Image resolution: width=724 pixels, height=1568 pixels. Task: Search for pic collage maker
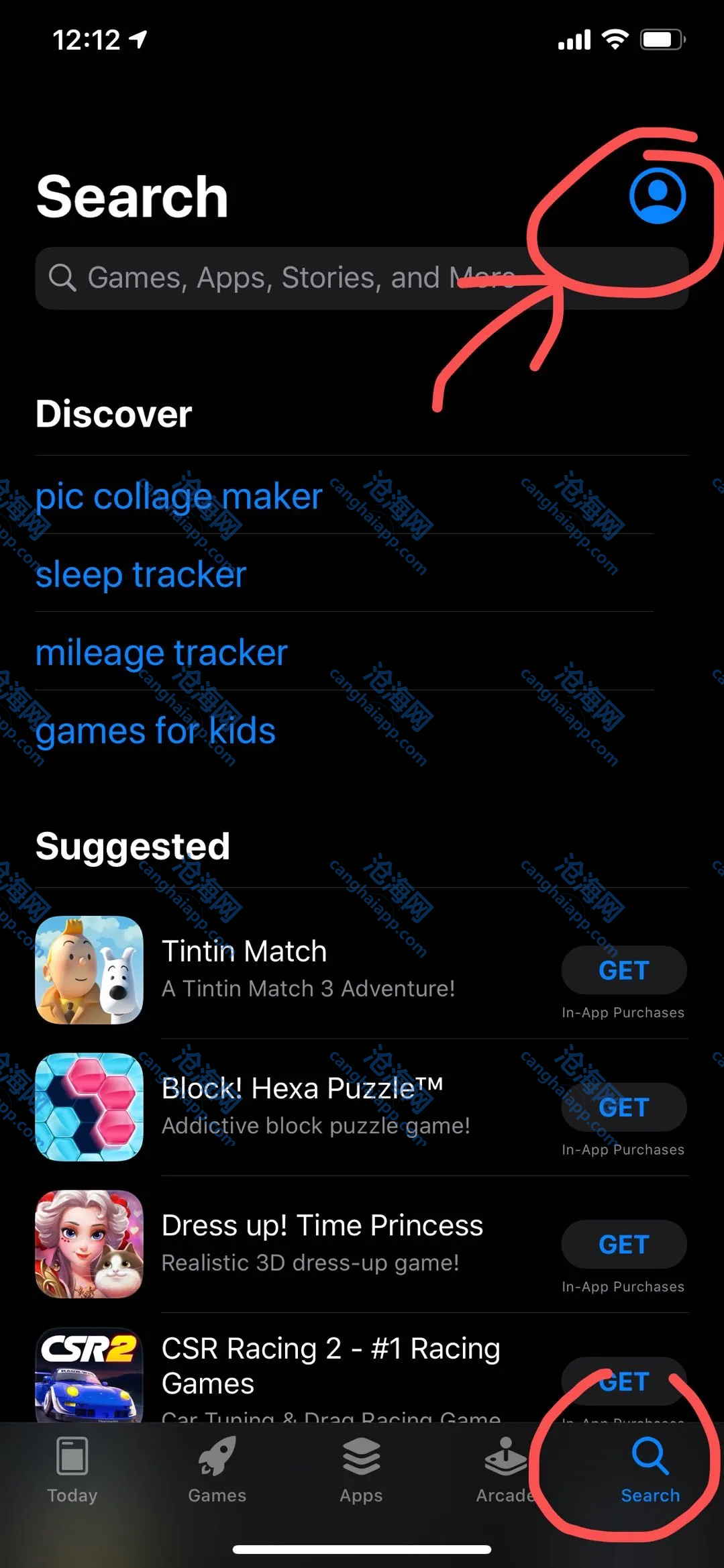(178, 496)
